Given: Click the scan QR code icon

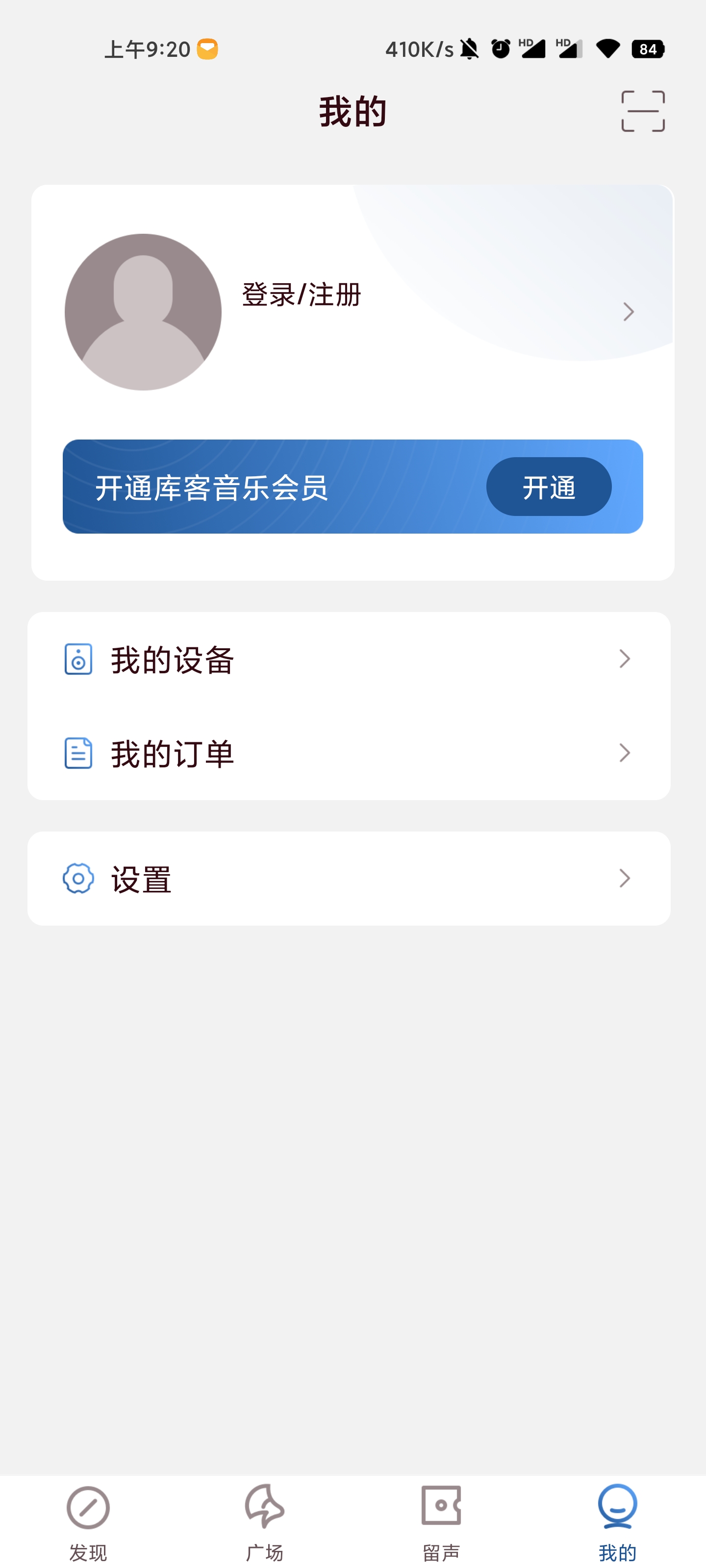Looking at the screenshot, I should (643, 110).
